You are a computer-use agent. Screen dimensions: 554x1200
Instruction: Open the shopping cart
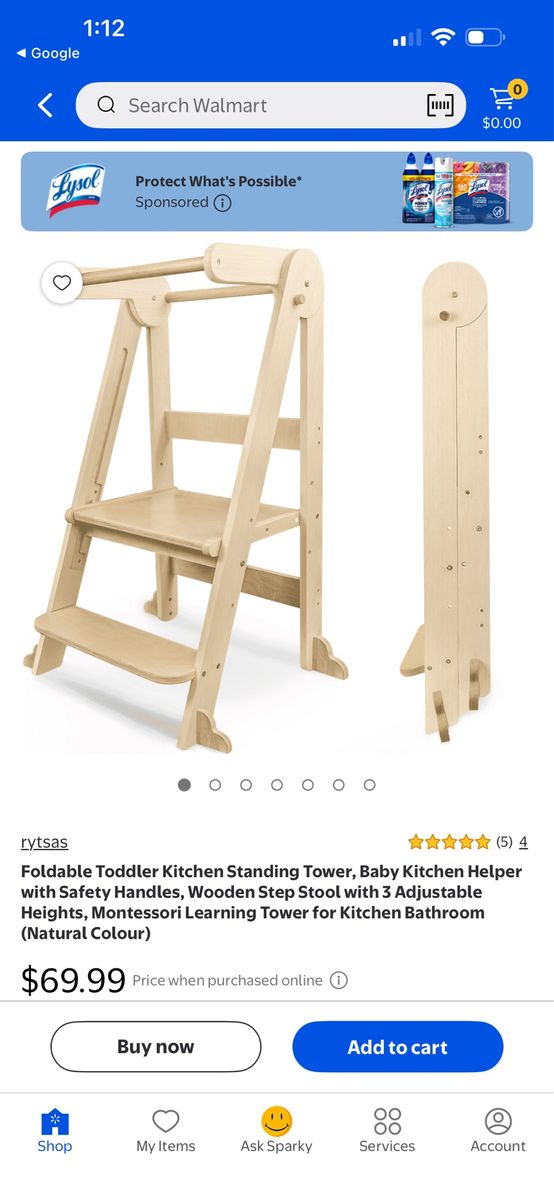[502, 105]
